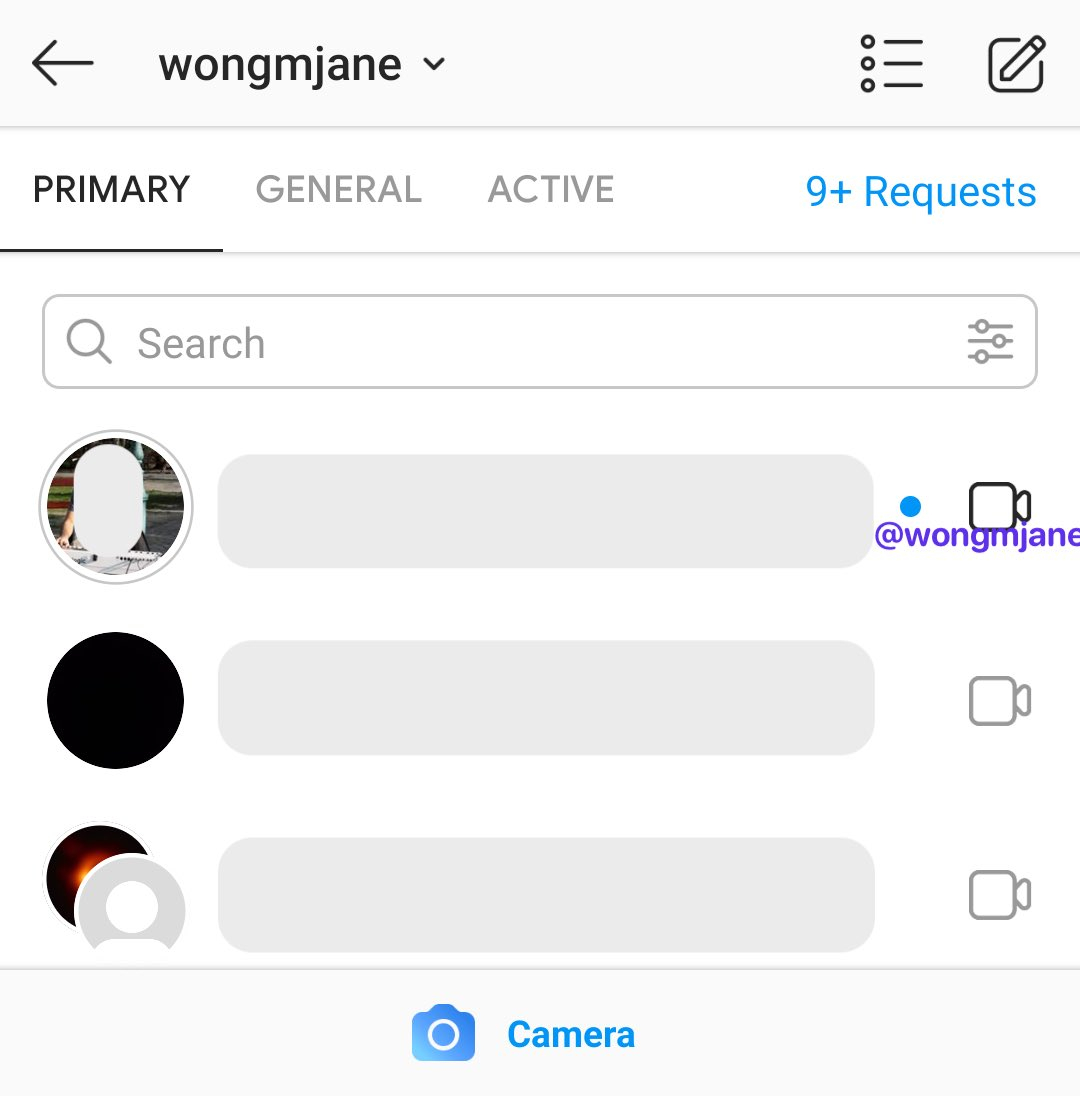
Task: Open the chat with the black avatar
Action: pos(545,698)
